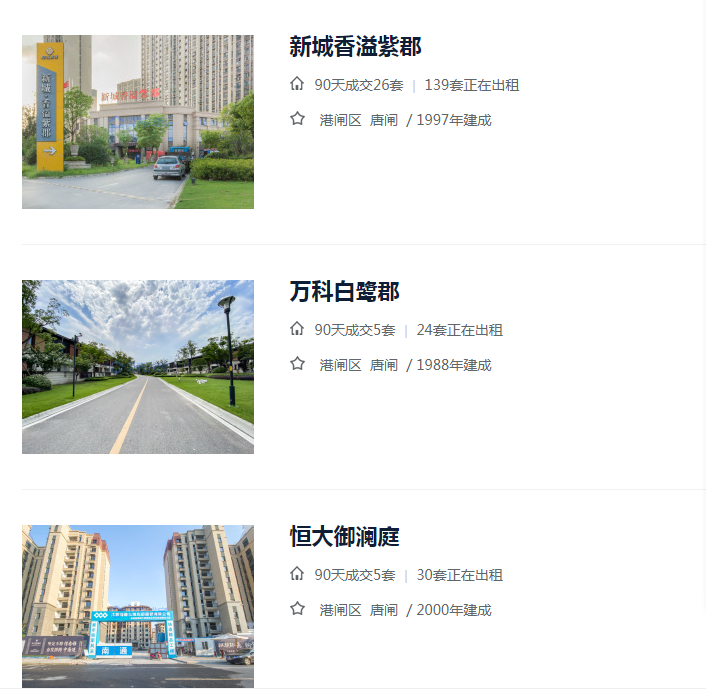
Task: View 139套正在出租 rentals for 新城香溢紫郡
Action: pyautogui.click(x=471, y=85)
